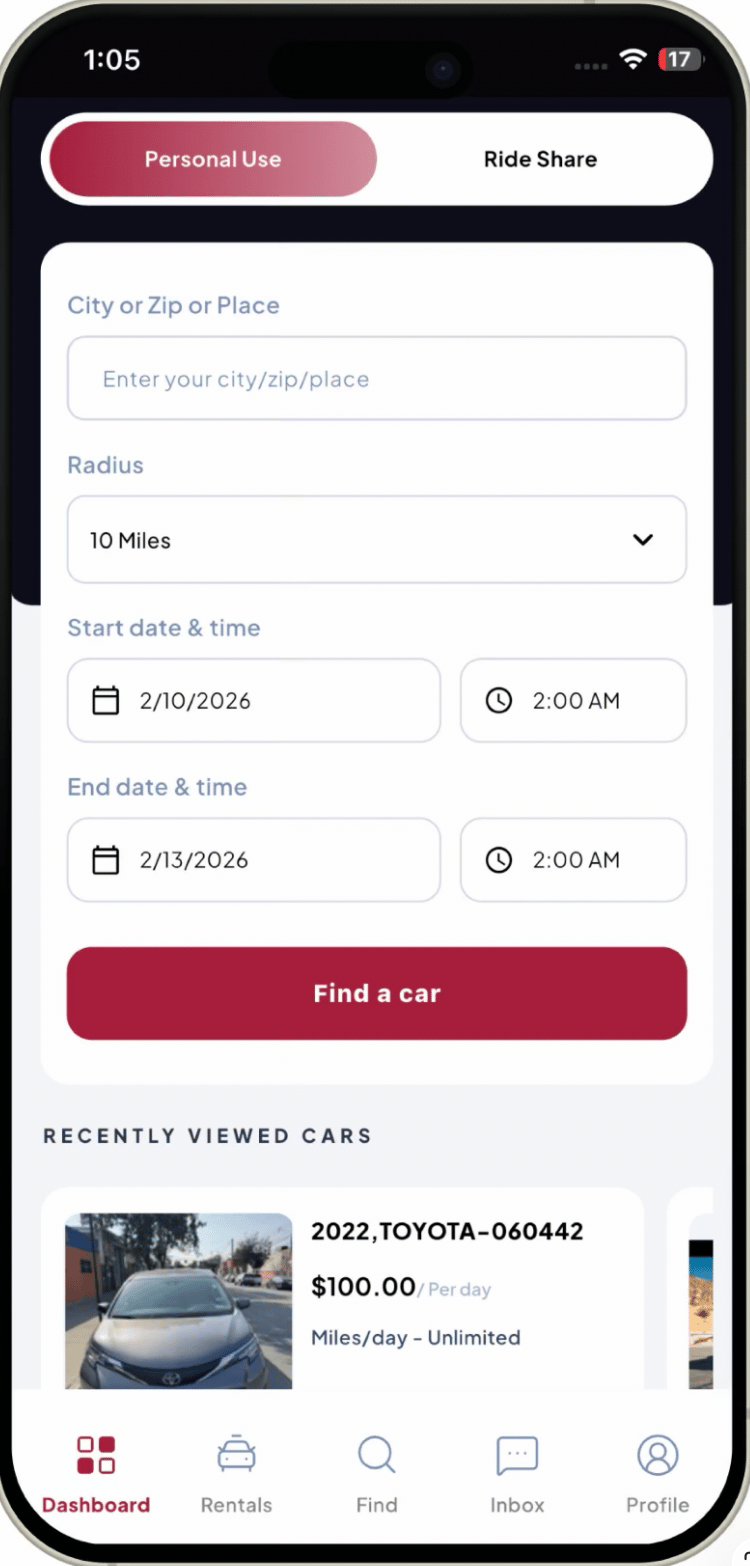Go to the Profile tab
This screenshot has height=1566, width=750.
tap(657, 1475)
